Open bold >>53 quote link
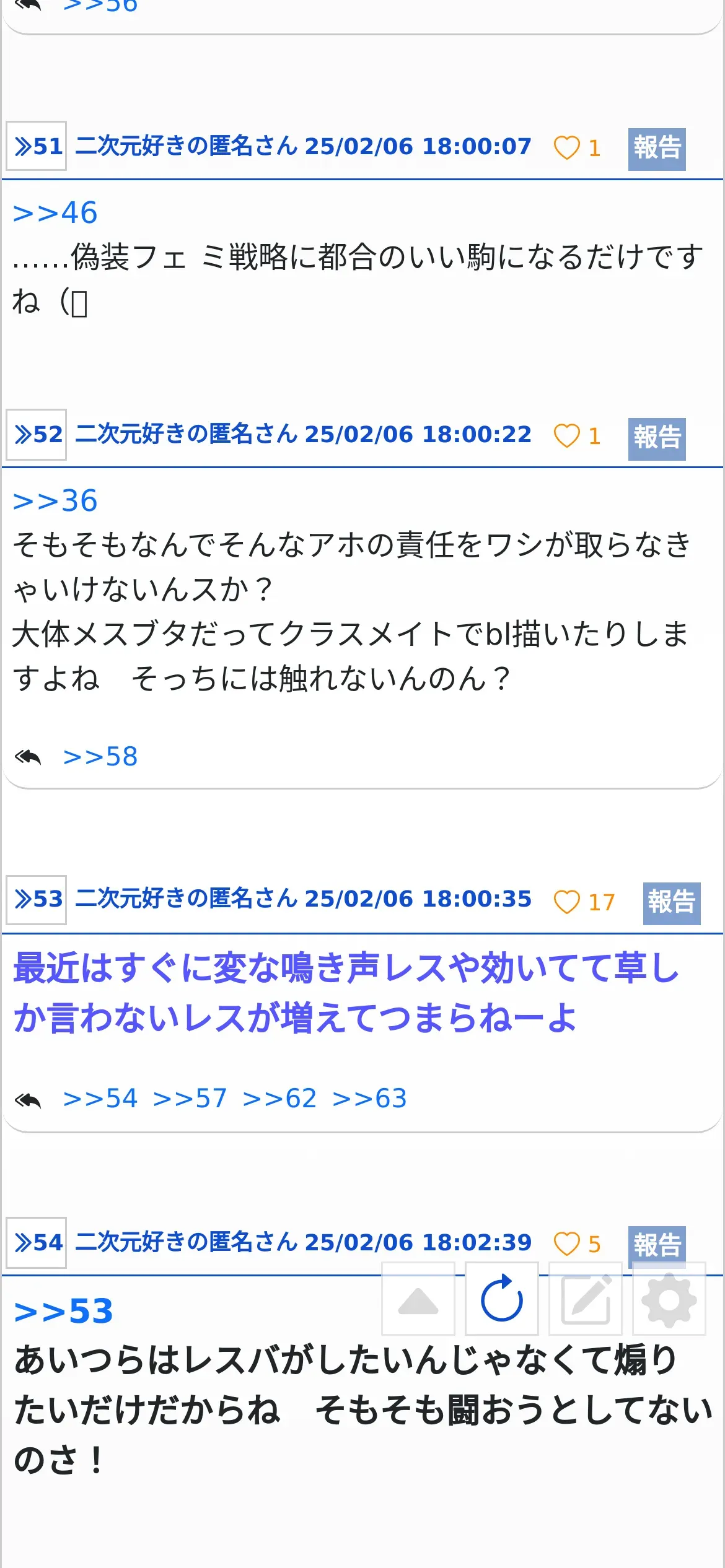Image resolution: width=725 pixels, height=1568 pixels. tap(64, 1311)
